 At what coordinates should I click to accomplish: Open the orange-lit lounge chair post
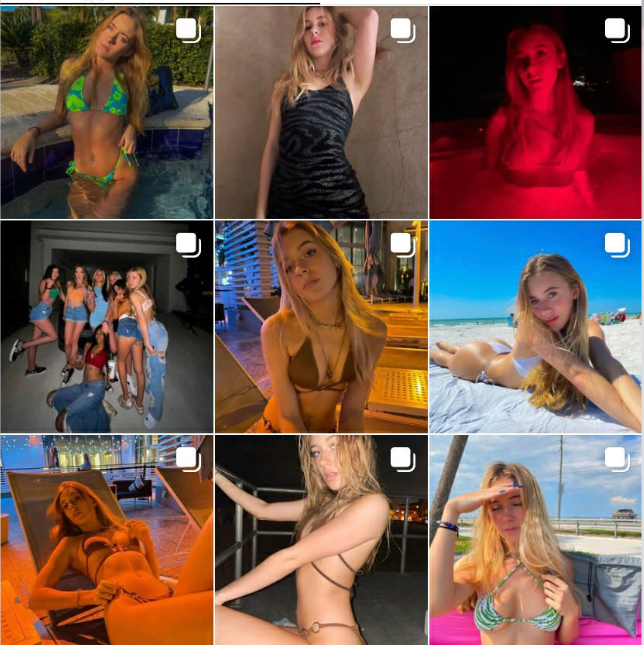[x=106, y=540]
